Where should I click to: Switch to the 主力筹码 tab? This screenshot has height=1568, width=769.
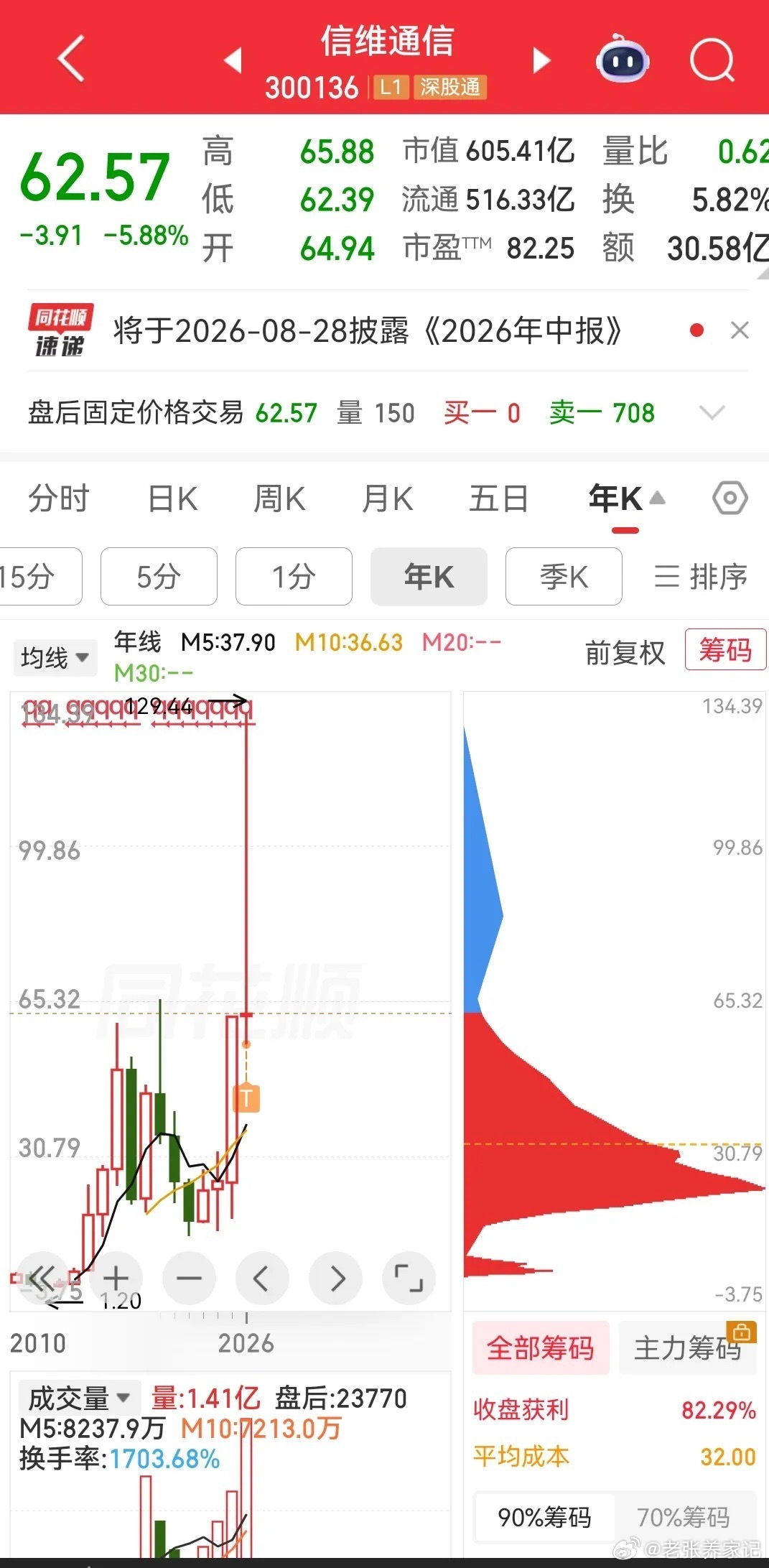click(x=687, y=1347)
